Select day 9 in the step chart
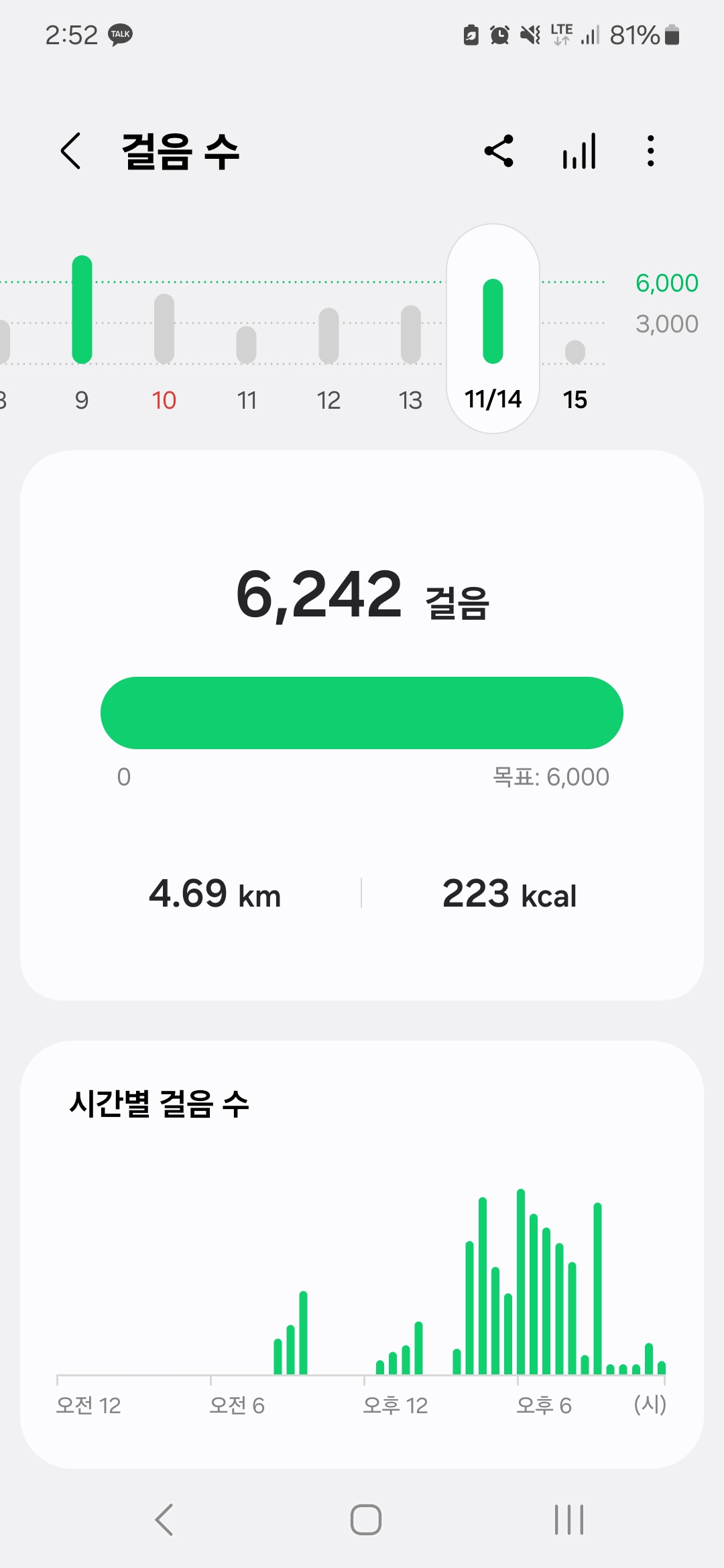724x1568 pixels. [82, 328]
